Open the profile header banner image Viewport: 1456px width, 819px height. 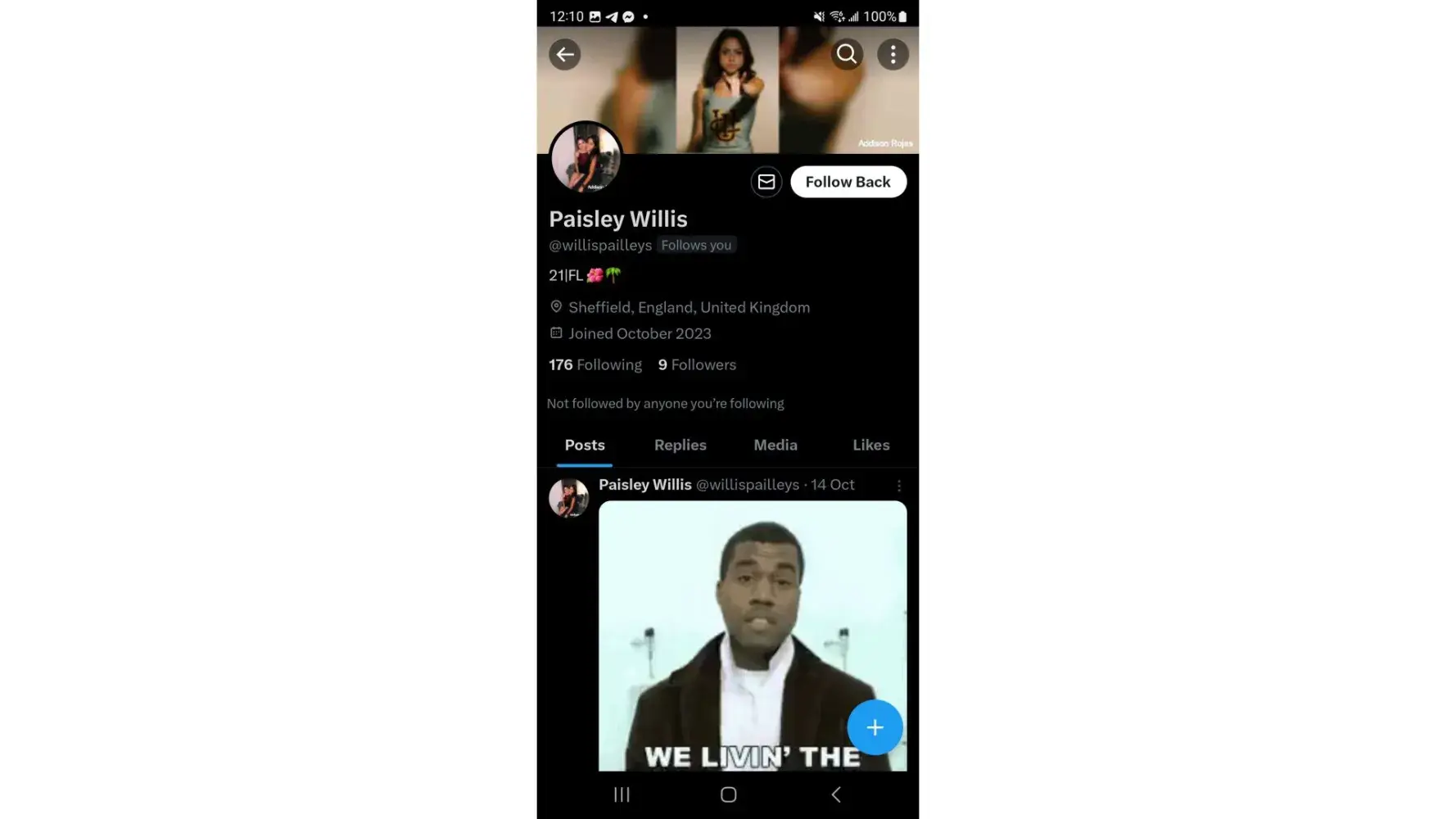(727, 90)
